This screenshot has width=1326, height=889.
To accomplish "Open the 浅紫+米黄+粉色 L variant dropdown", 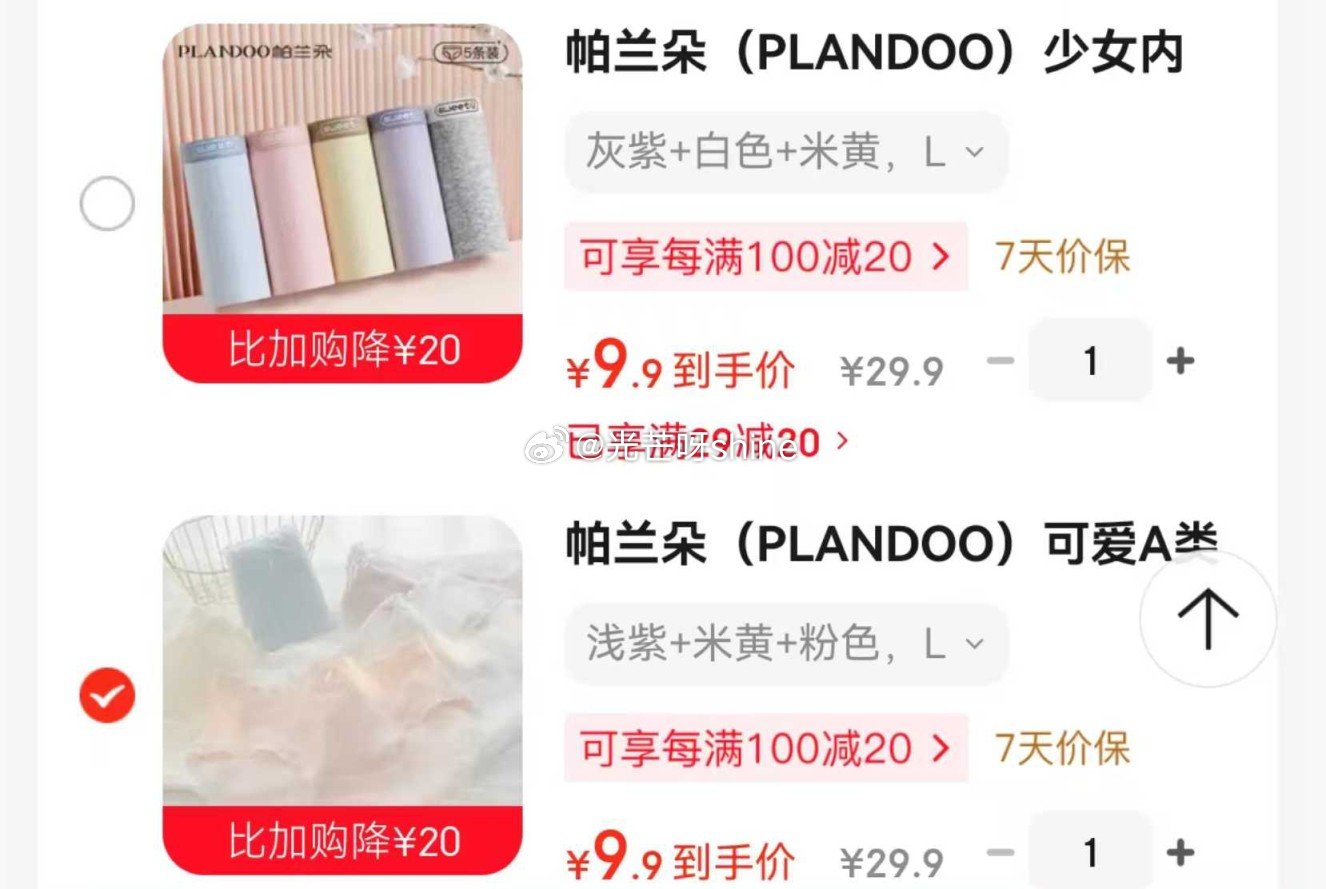I will (x=786, y=645).
